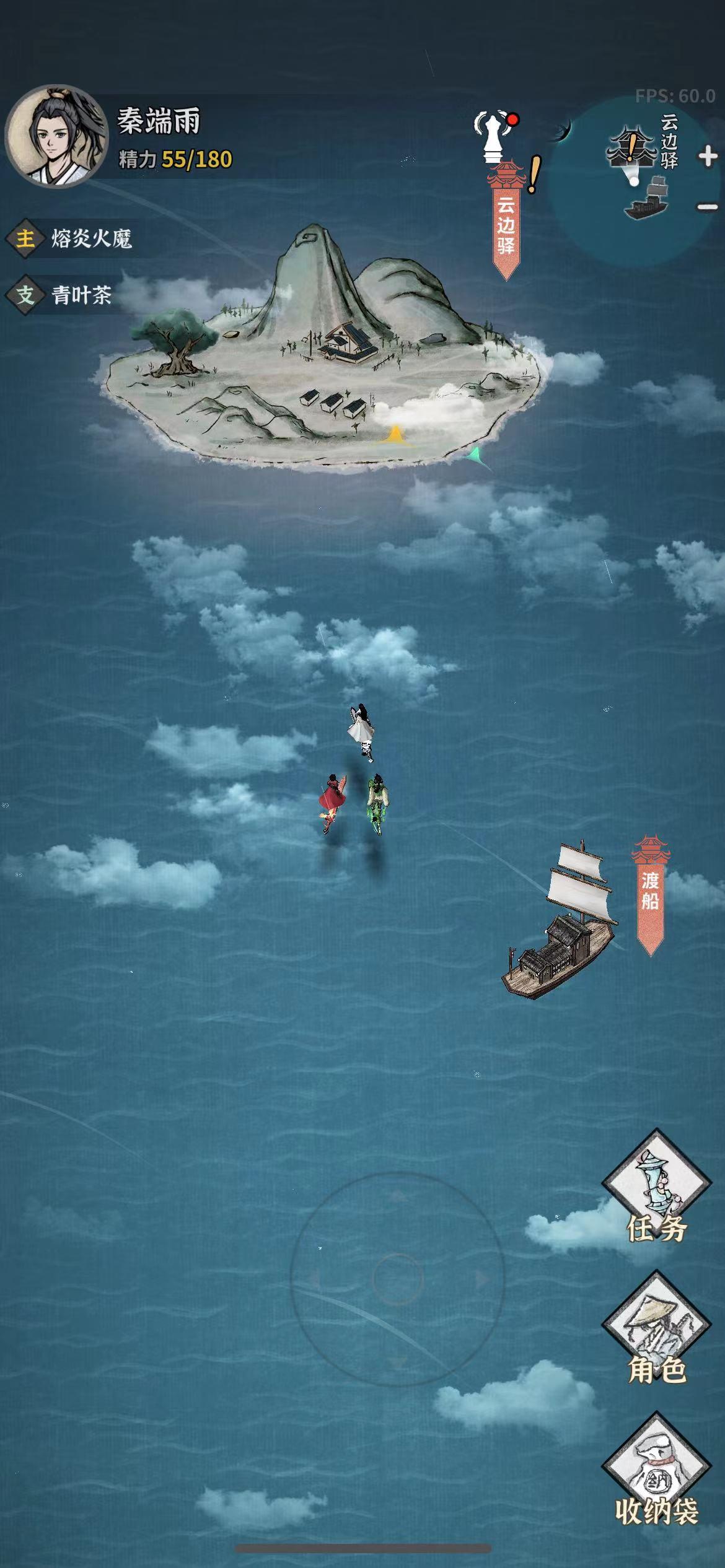The image size is (725, 1568).
Task: Tap the yellow marker on island
Action: coord(394,433)
